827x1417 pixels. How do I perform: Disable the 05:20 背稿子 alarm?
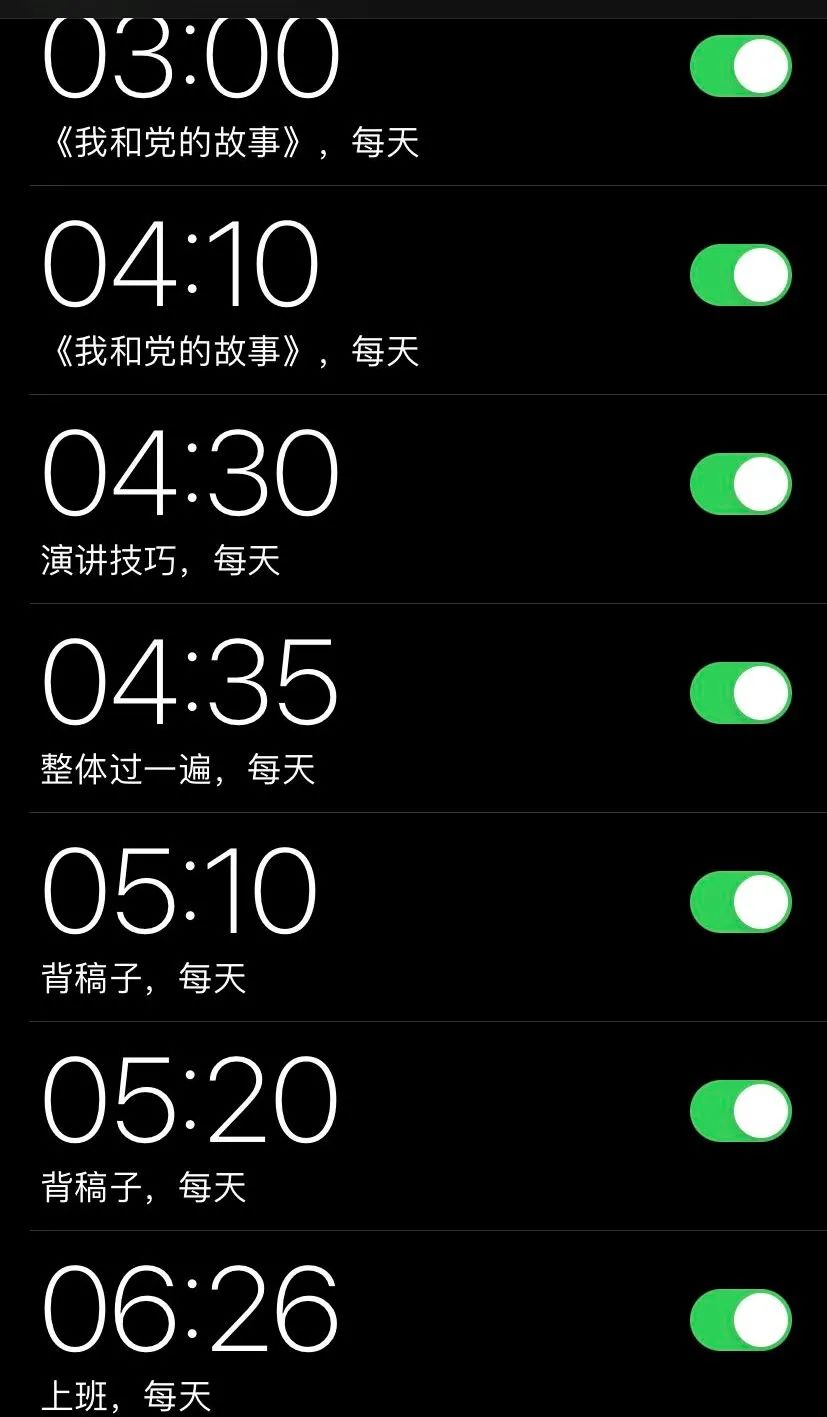(x=741, y=1111)
